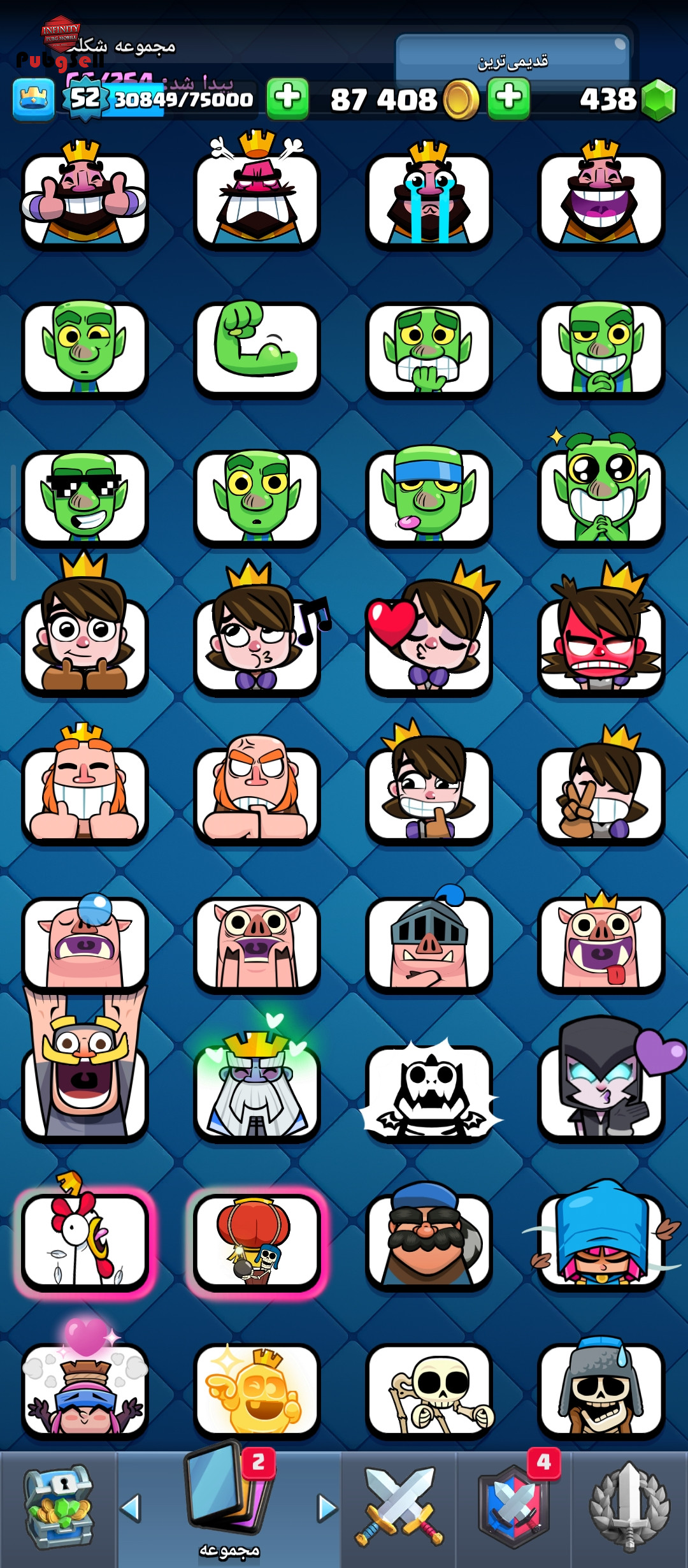
Task: Select the golden glowing king emote
Action: tap(257, 1390)
